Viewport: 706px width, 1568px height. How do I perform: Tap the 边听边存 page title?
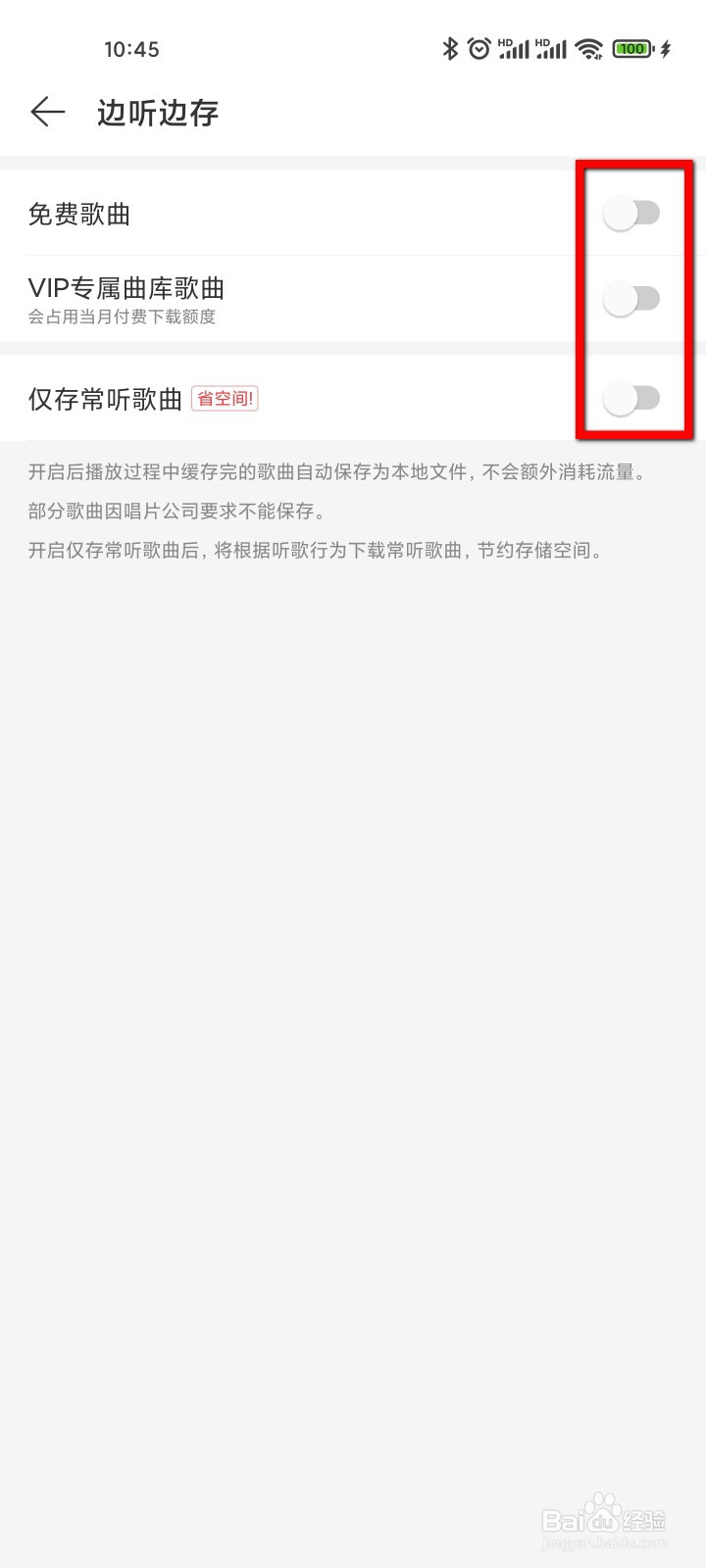[157, 114]
